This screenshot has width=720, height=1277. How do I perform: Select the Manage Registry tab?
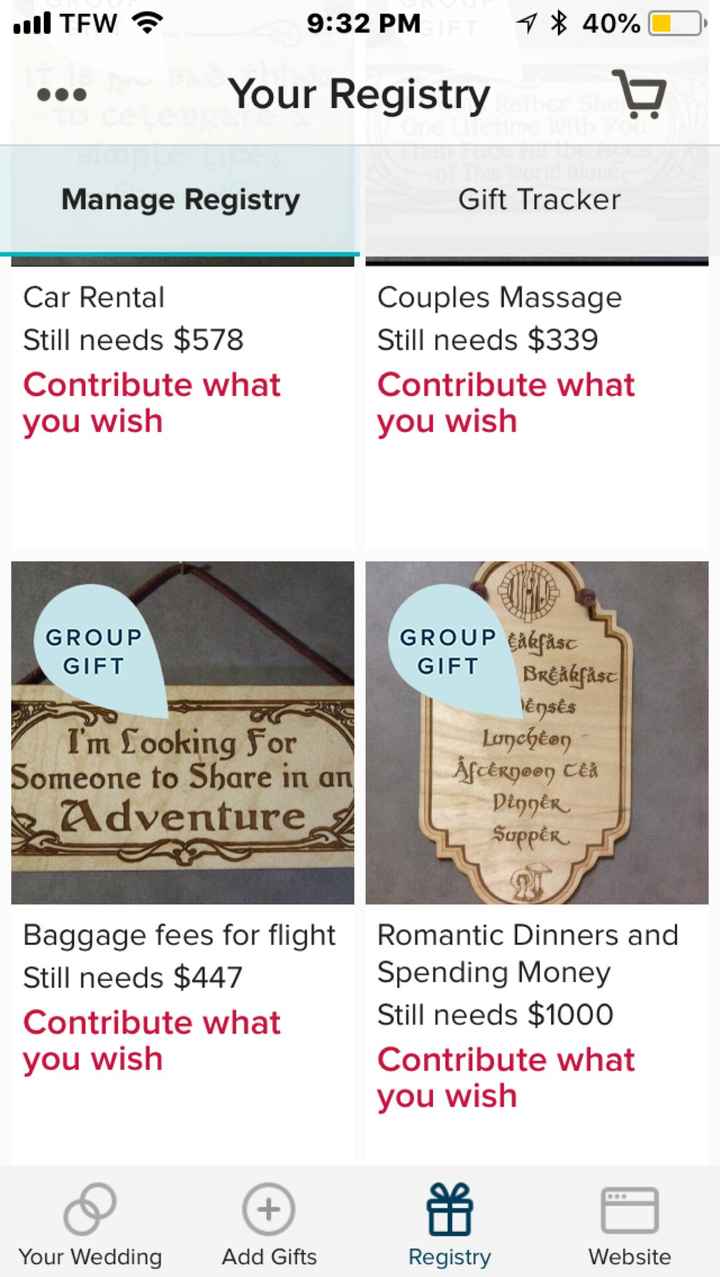tap(180, 200)
